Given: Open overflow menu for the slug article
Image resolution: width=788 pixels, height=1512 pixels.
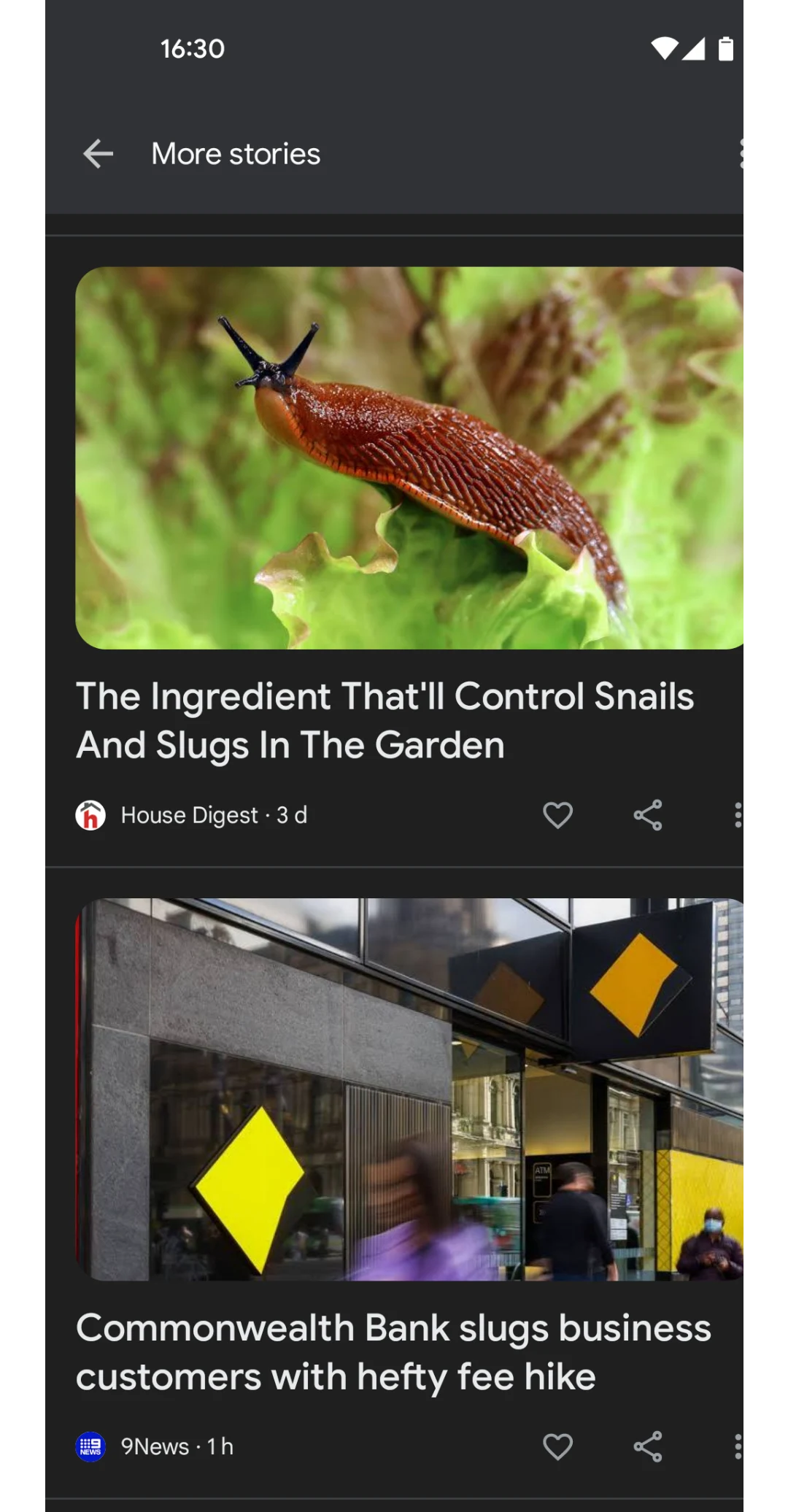Looking at the screenshot, I should point(738,815).
